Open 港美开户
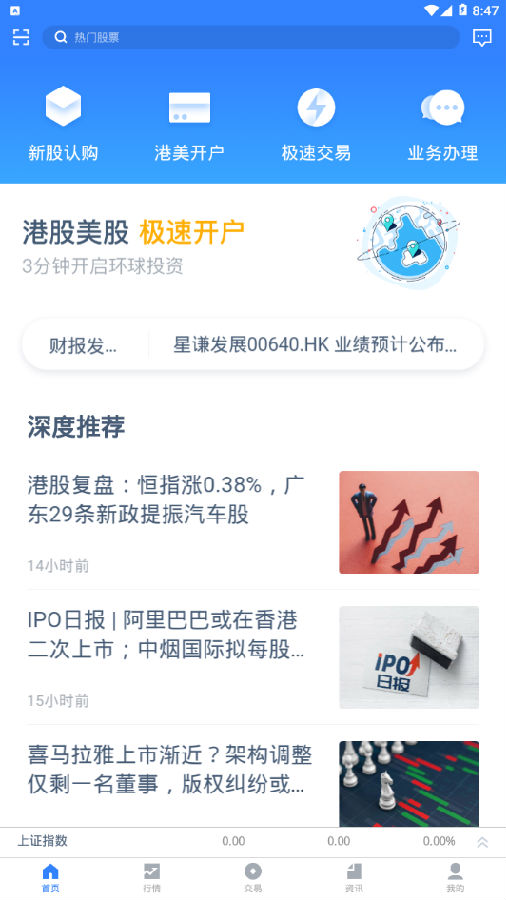This screenshot has width=506, height=900. 189,123
